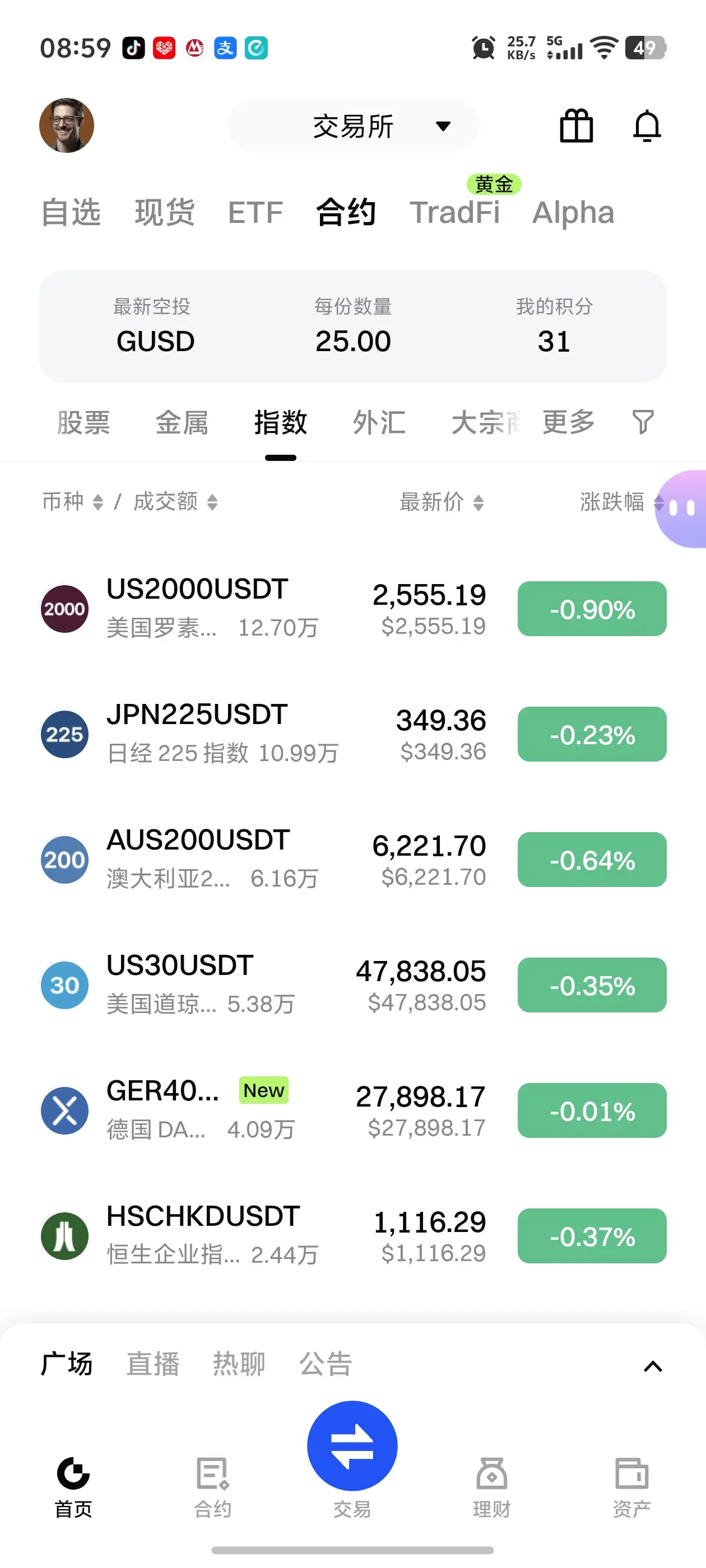This screenshot has width=706, height=1568.
Task: Switch to the 直播 section
Action: click(x=152, y=1364)
